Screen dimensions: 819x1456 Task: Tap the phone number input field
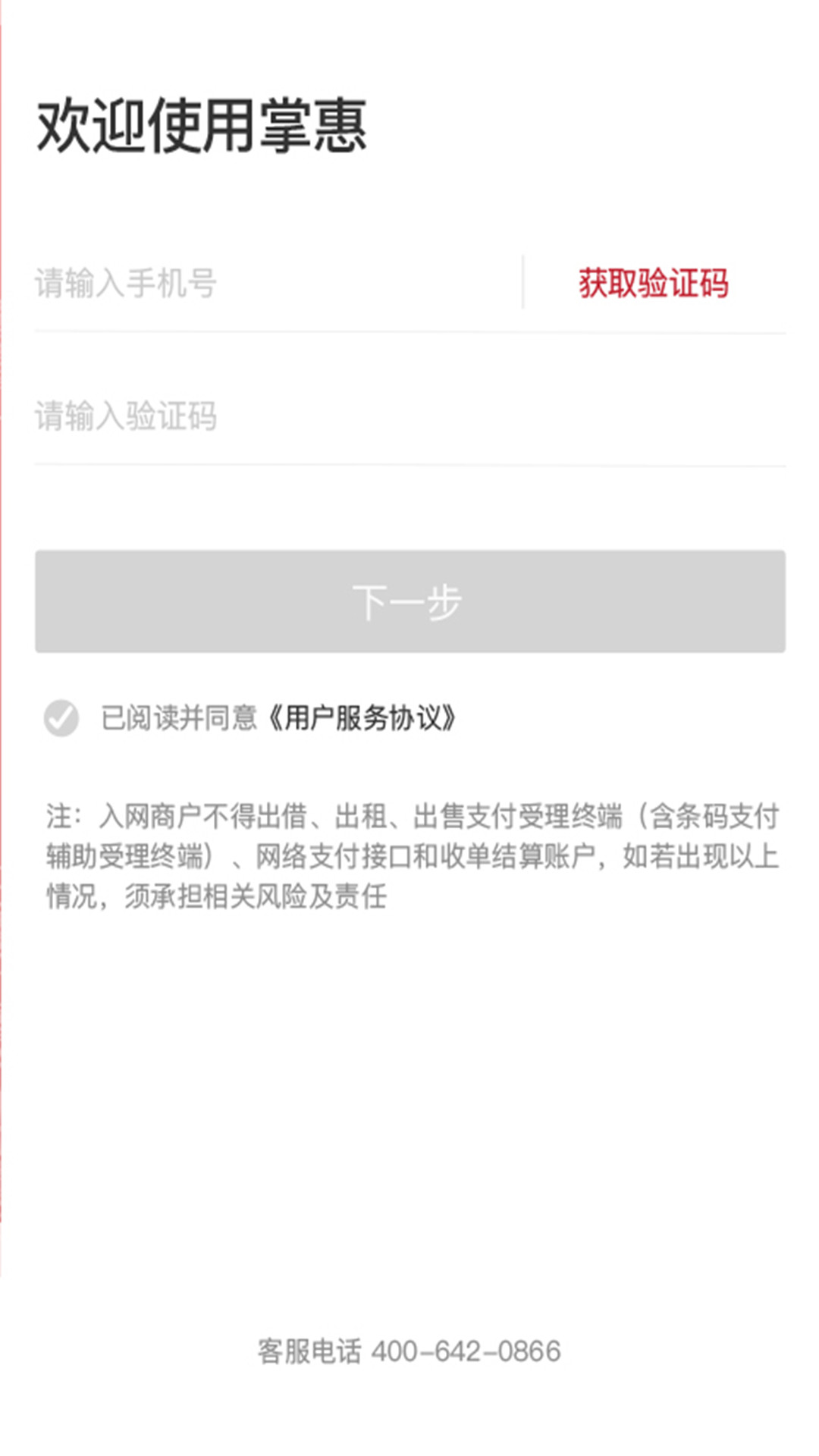[278, 284]
